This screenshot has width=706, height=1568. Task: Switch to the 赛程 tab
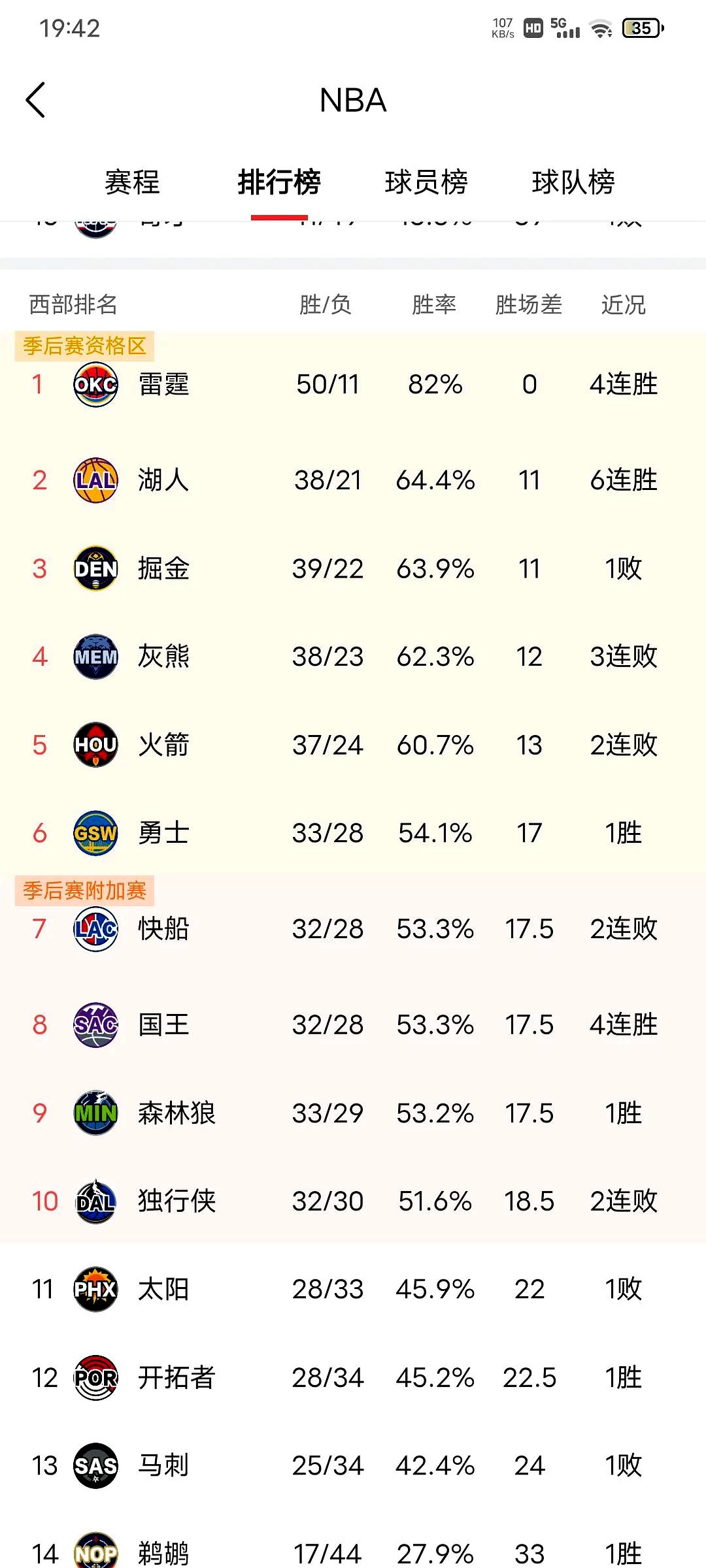pyautogui.click(x=132, y=182)
